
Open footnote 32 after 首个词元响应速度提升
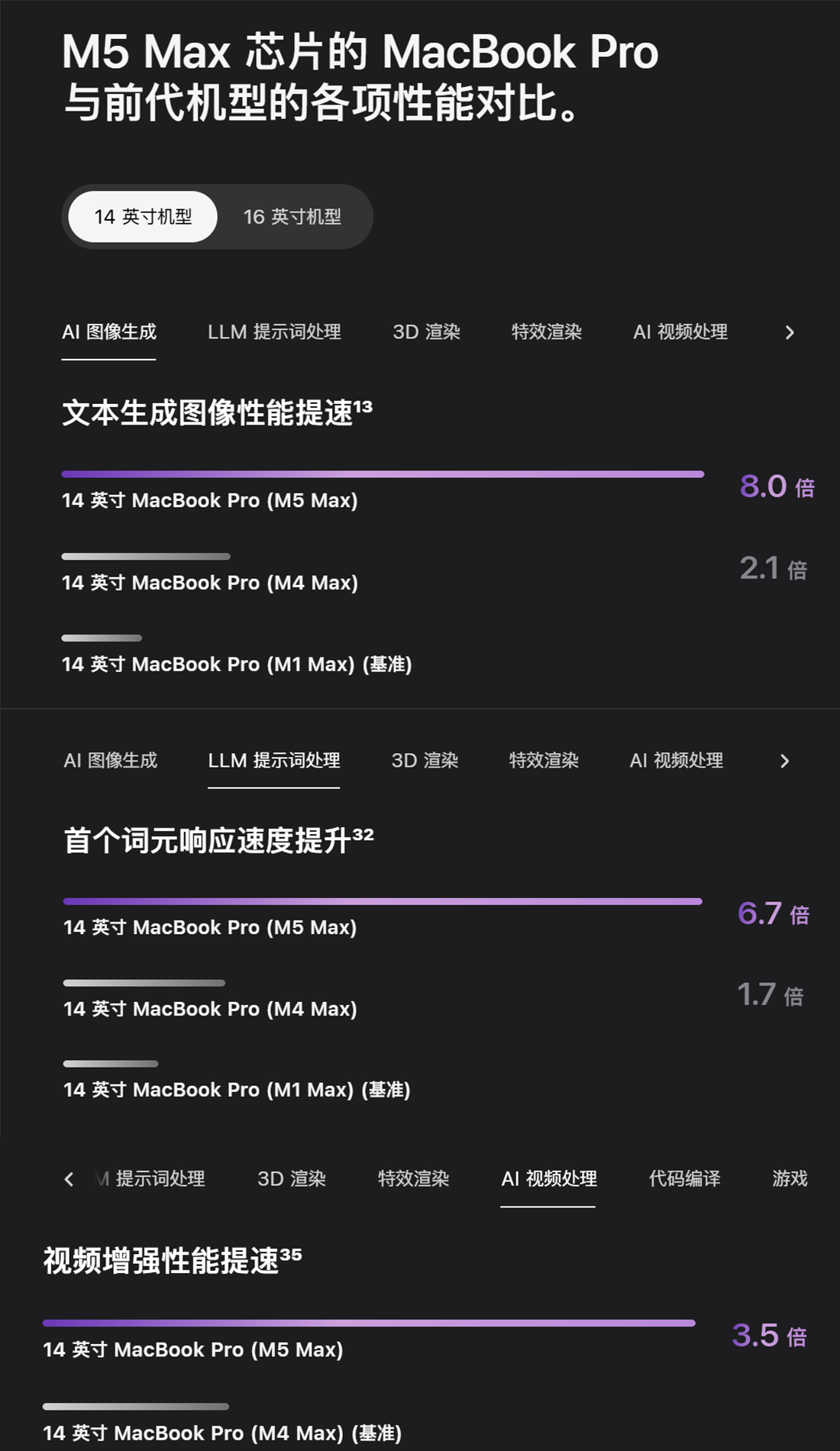[362, 833]
